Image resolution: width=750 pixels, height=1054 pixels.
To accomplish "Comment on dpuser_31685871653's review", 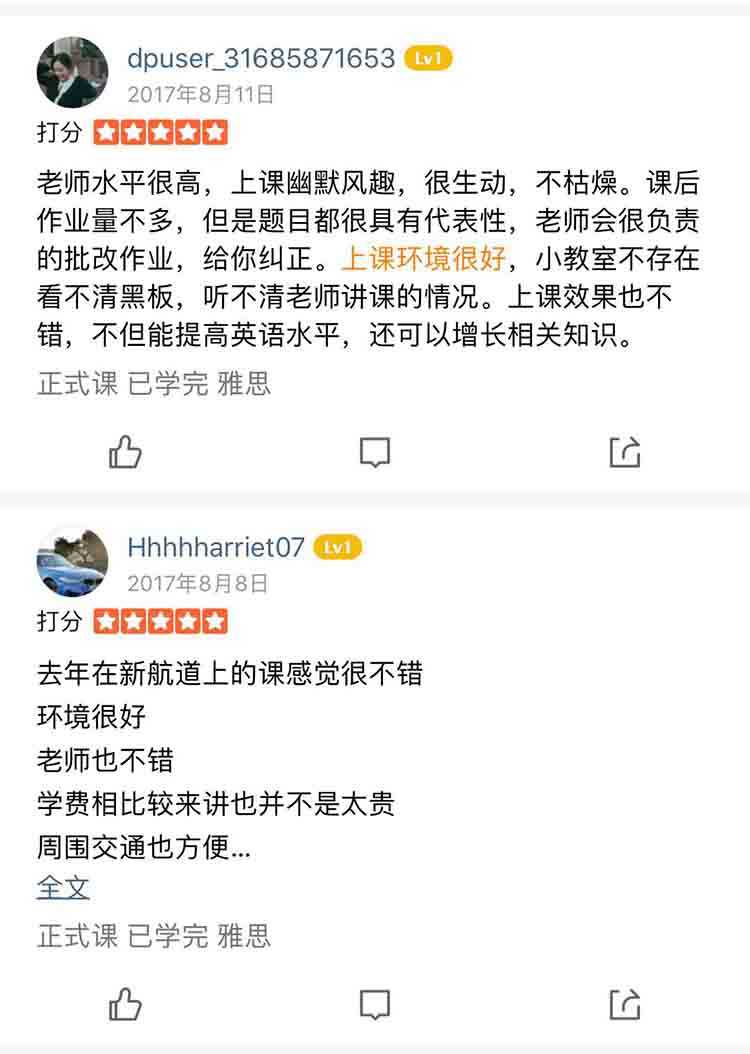I will point(375,452).
